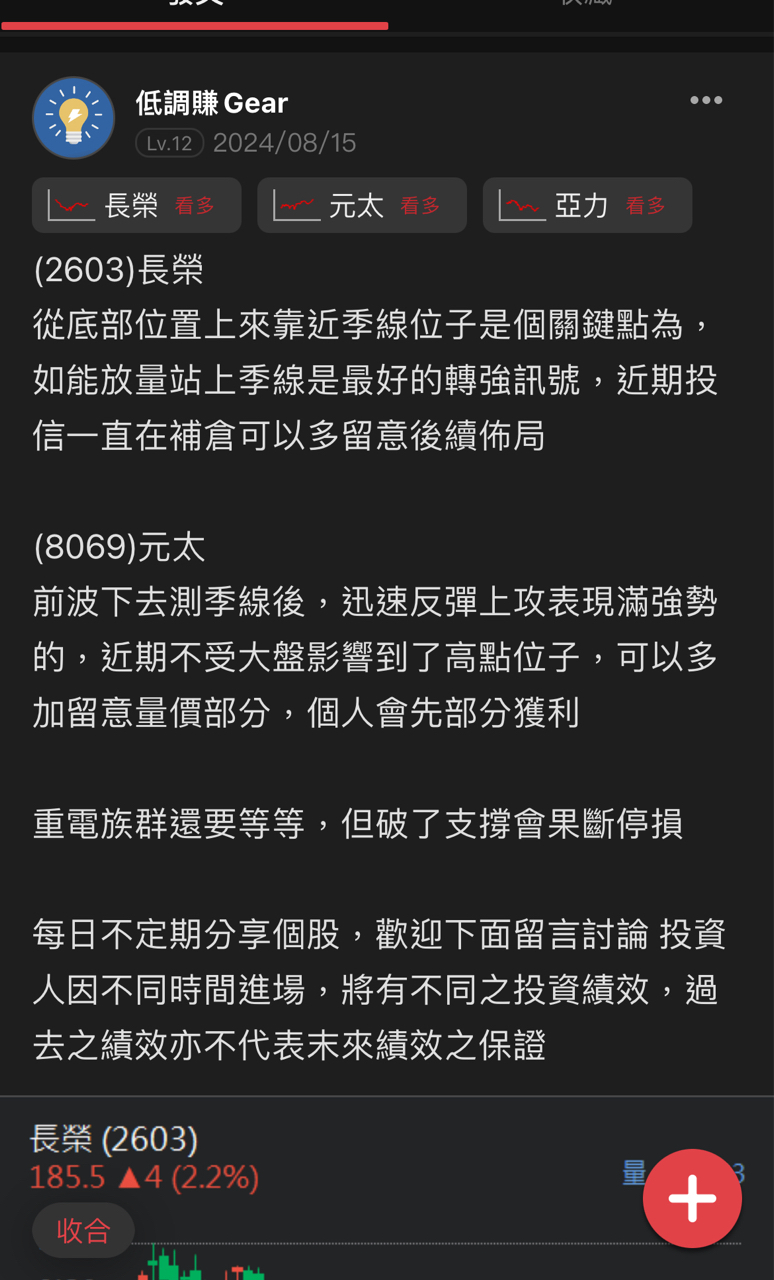Open the 長榮 (2603) quote card
Viewport: 774px width, 1280px height.
pyautogui.click(x=115, y=1140)
